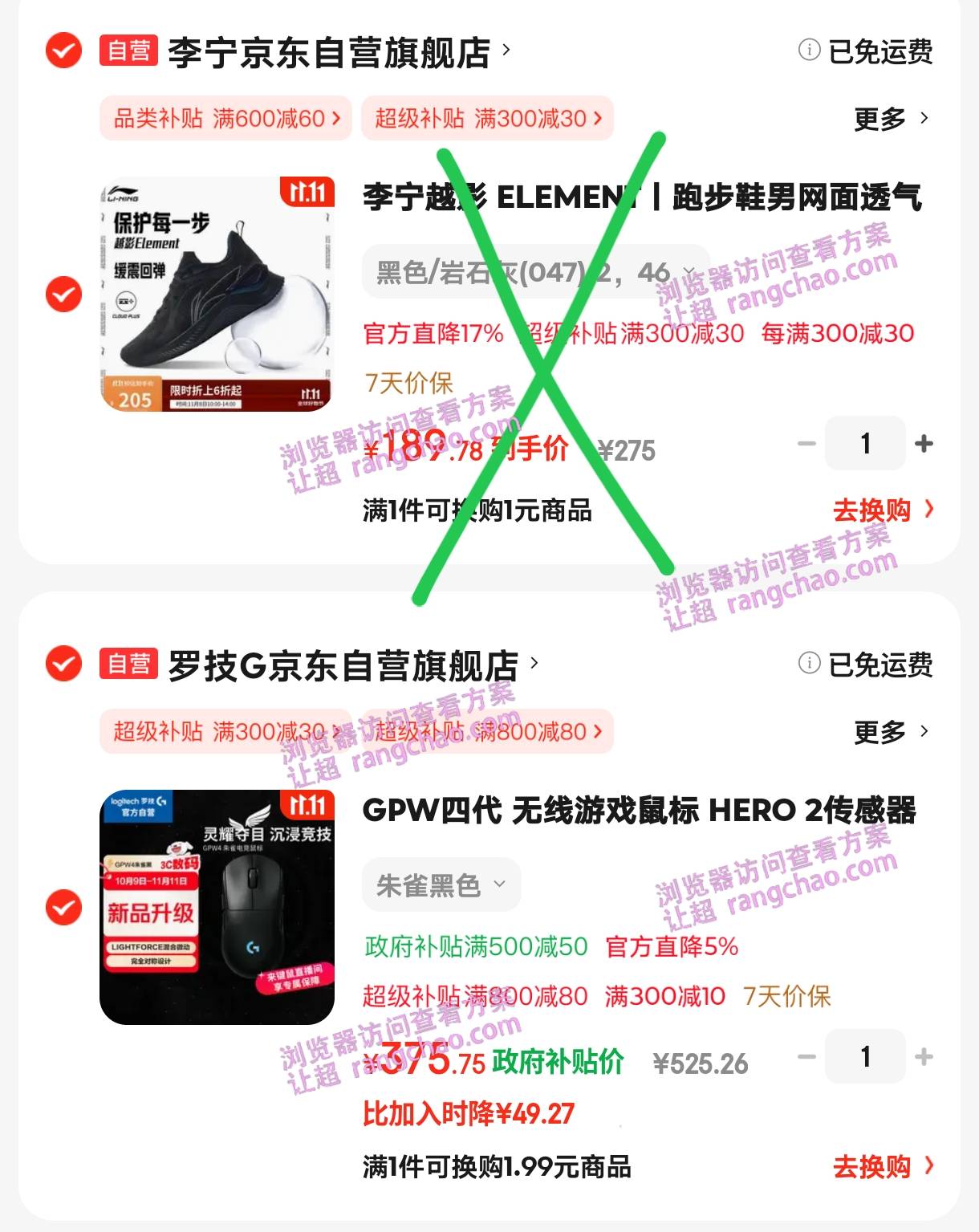Tap 超级补贴 满300减30 chip in the 李宁 store

487,119
